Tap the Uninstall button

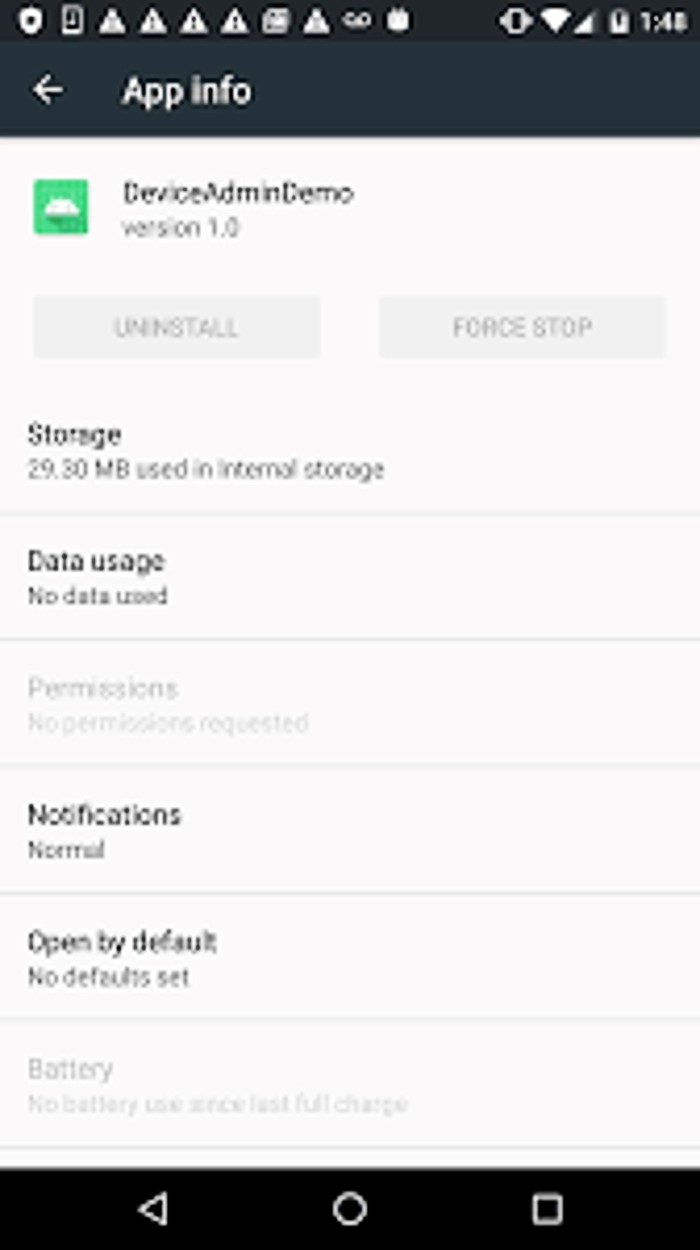pos(177,327)
